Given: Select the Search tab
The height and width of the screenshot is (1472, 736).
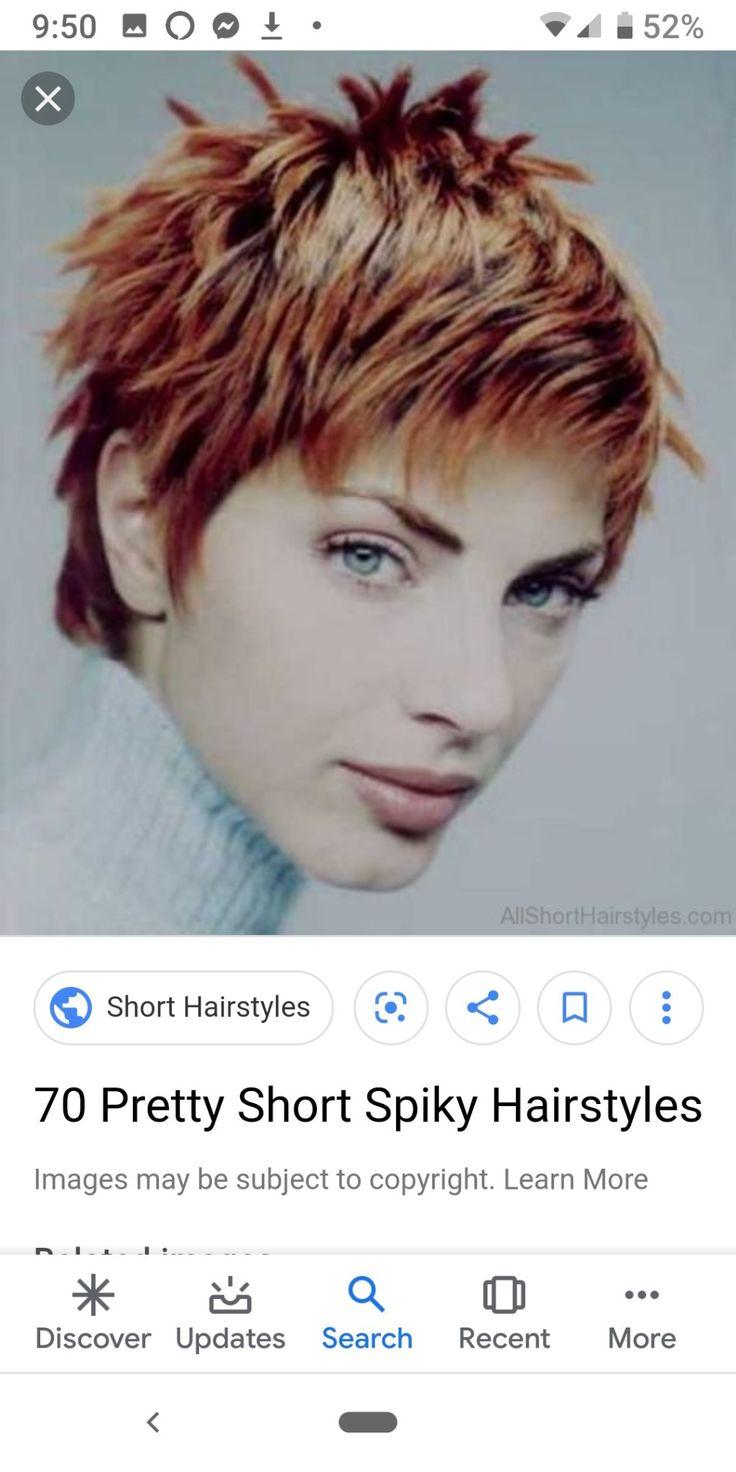Looking at the screenshot, I should (367, 1315).
